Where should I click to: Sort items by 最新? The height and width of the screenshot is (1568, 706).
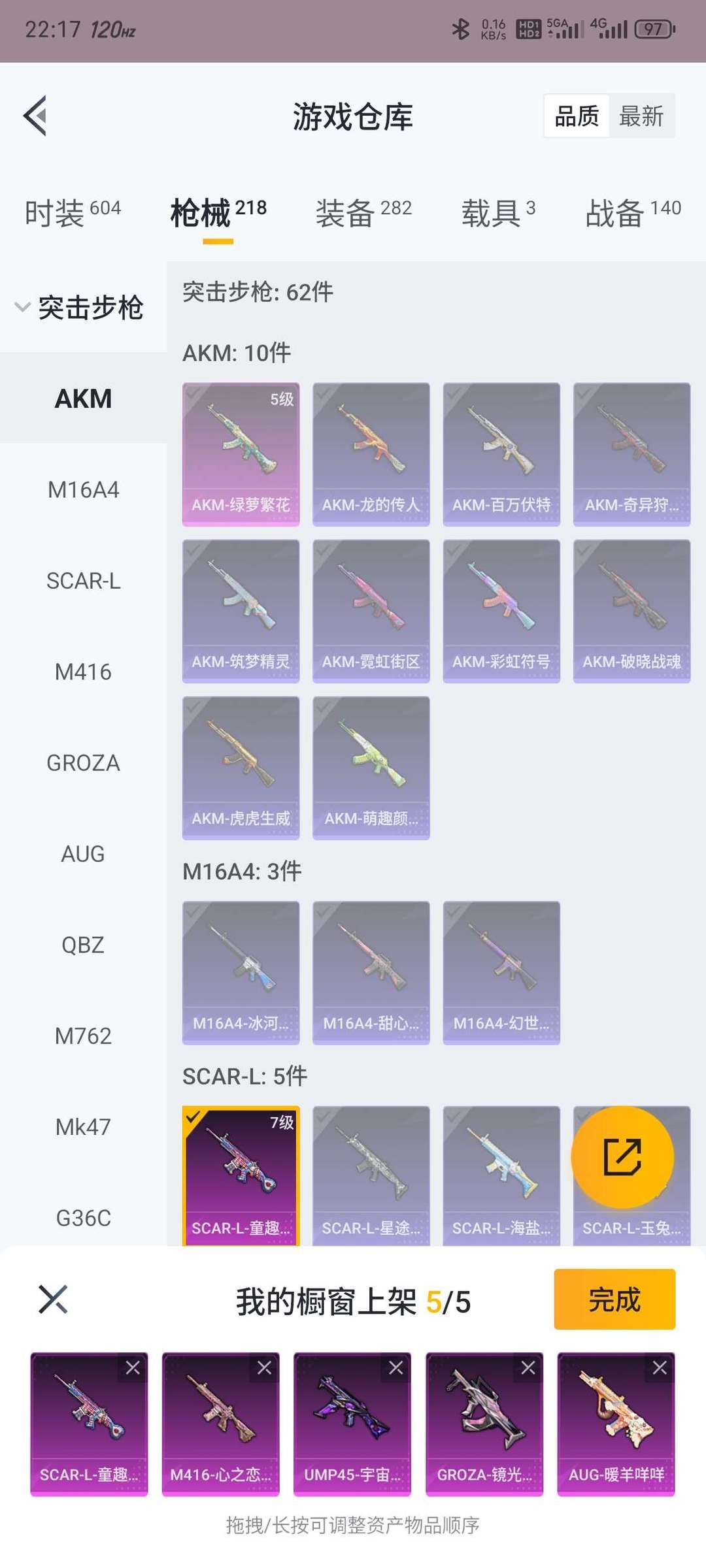tap(641, 116)
